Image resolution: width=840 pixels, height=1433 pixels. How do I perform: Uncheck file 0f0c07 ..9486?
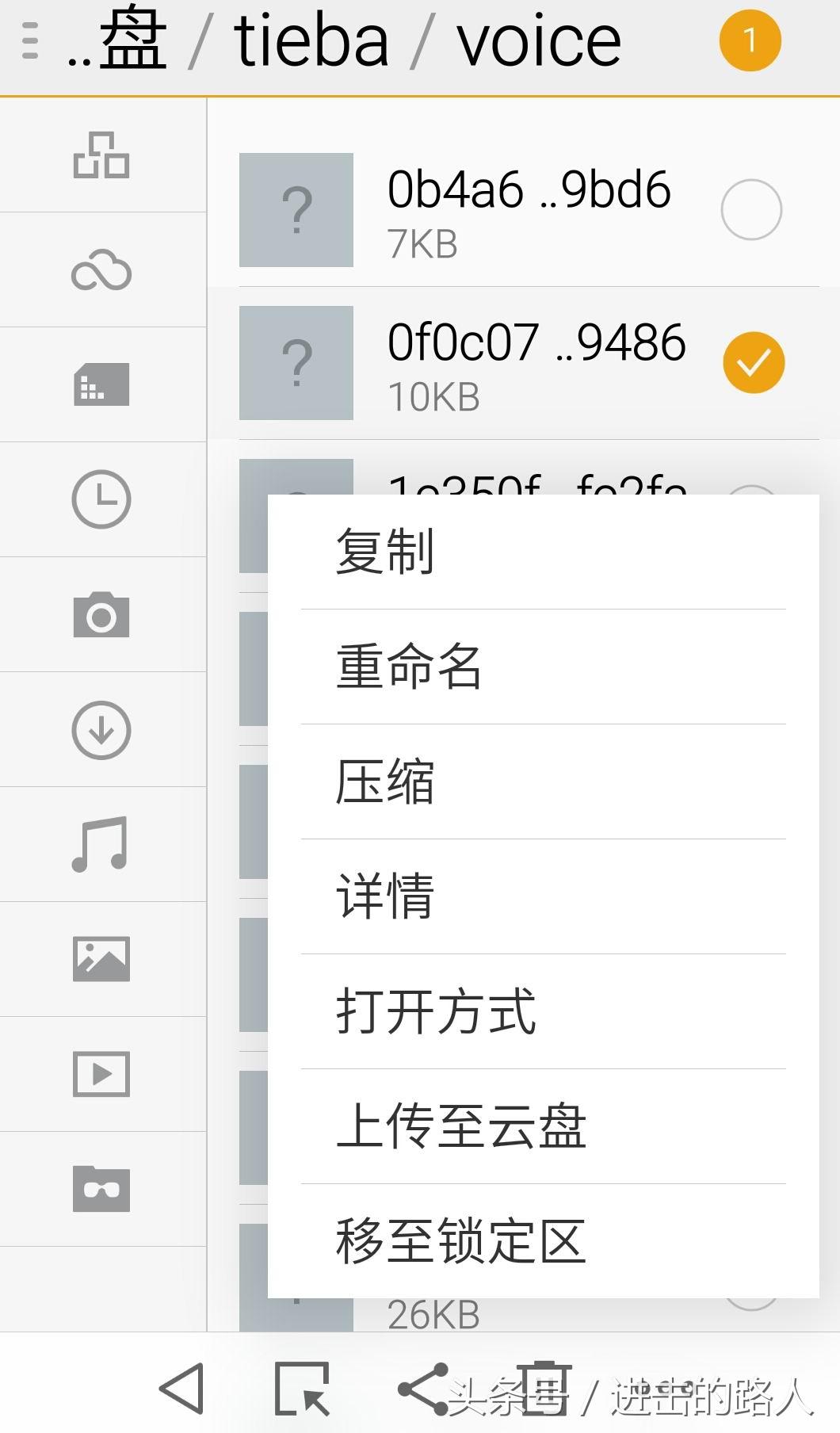753,363
